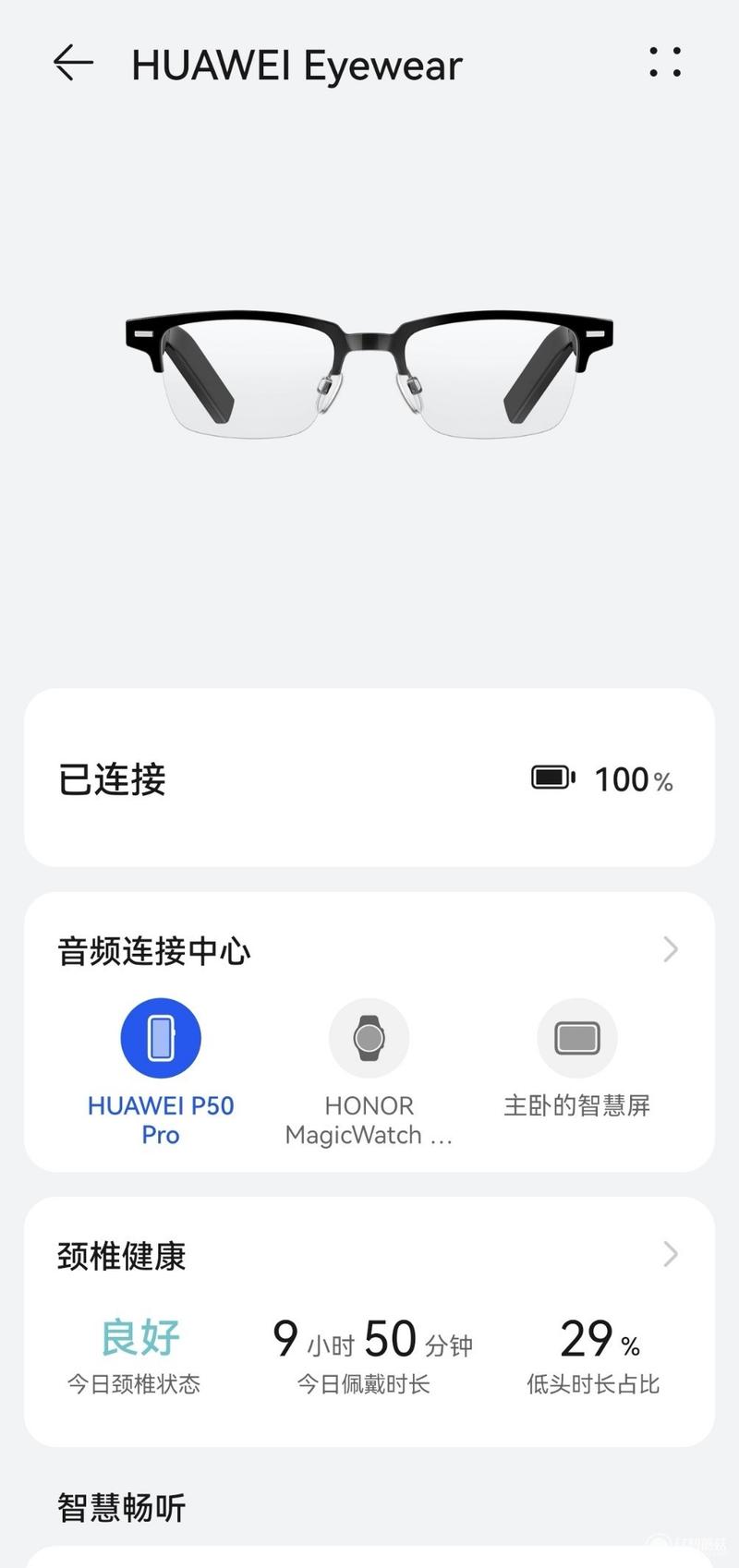Choose 主卧的智慧屏 as audio device
The image size is (739, 1568).
576,1056
